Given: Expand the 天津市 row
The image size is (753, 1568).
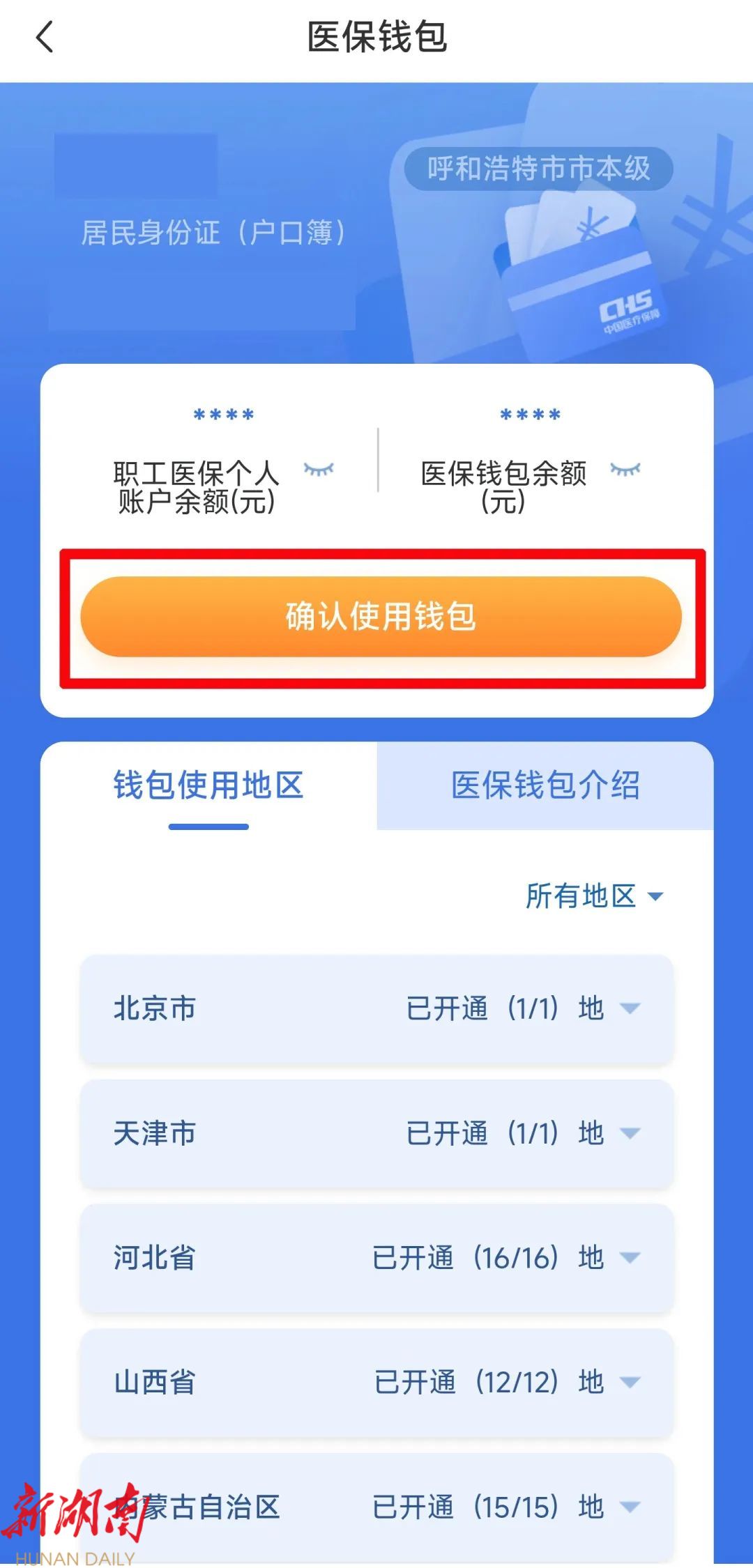Looking at the screenshot, I should tap(630, 1133).
